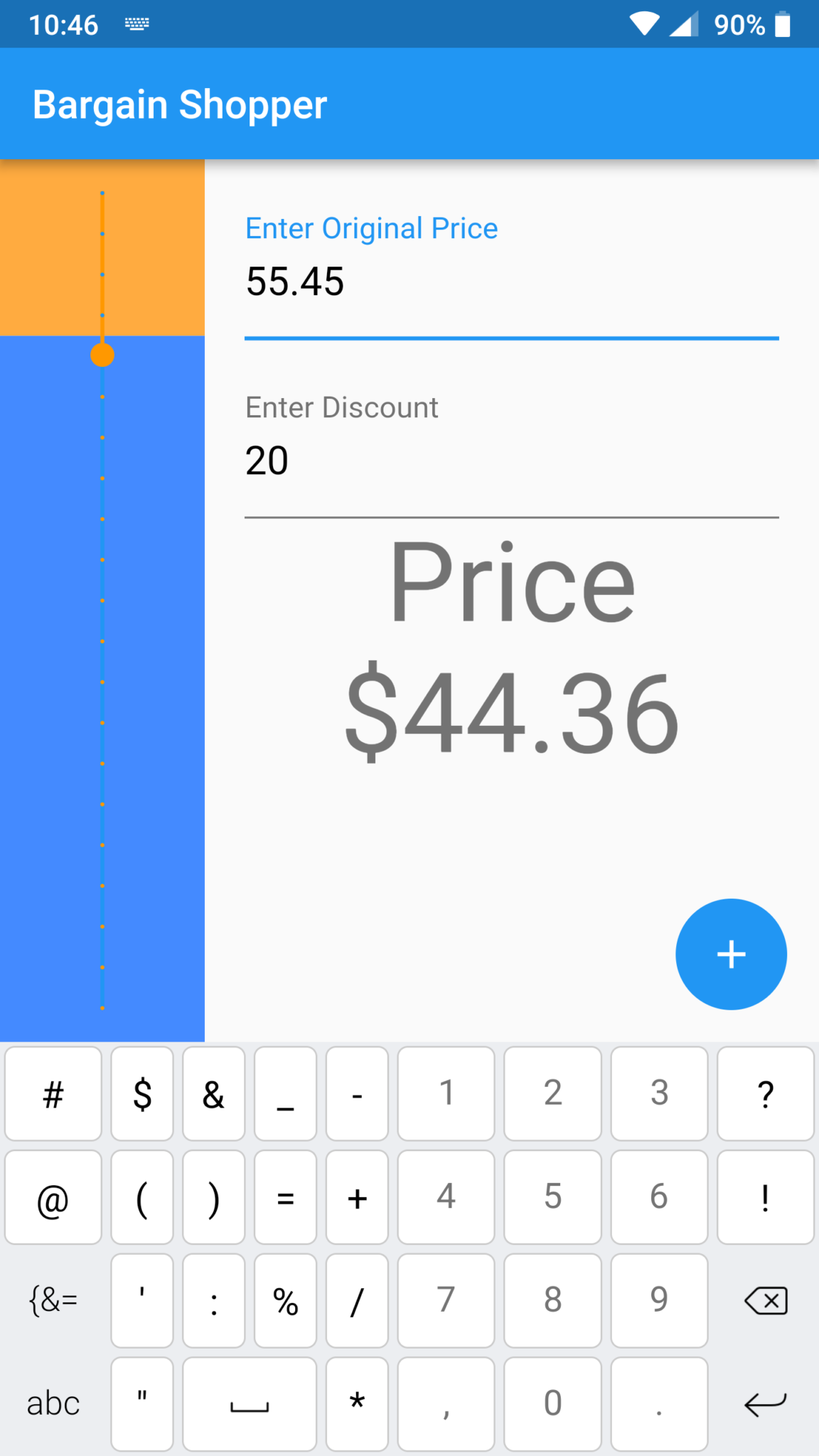
Task: Tap the hash key on keyboard
Action: coord(53,1093)
